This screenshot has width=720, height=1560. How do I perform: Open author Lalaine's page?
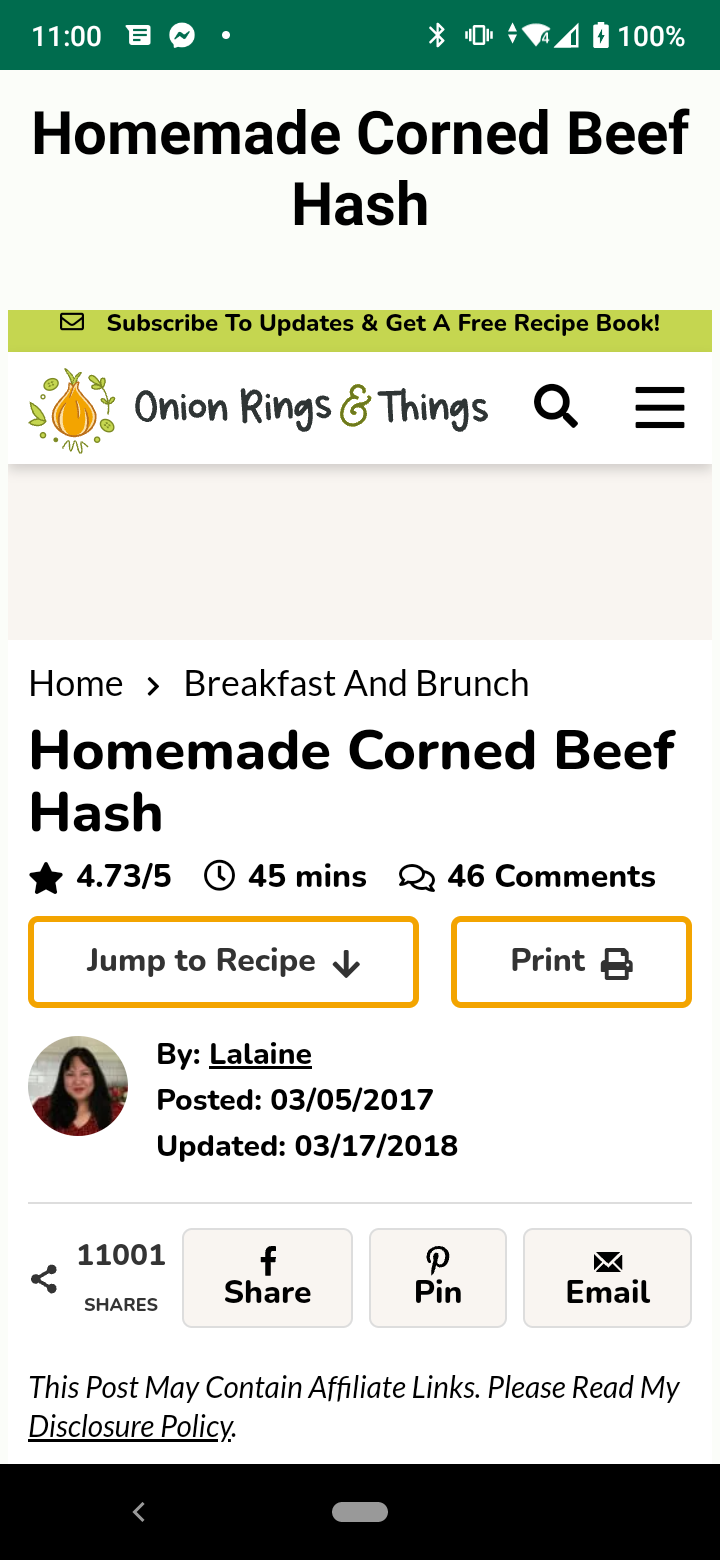pyautogui.click(x=260, y=1054)
